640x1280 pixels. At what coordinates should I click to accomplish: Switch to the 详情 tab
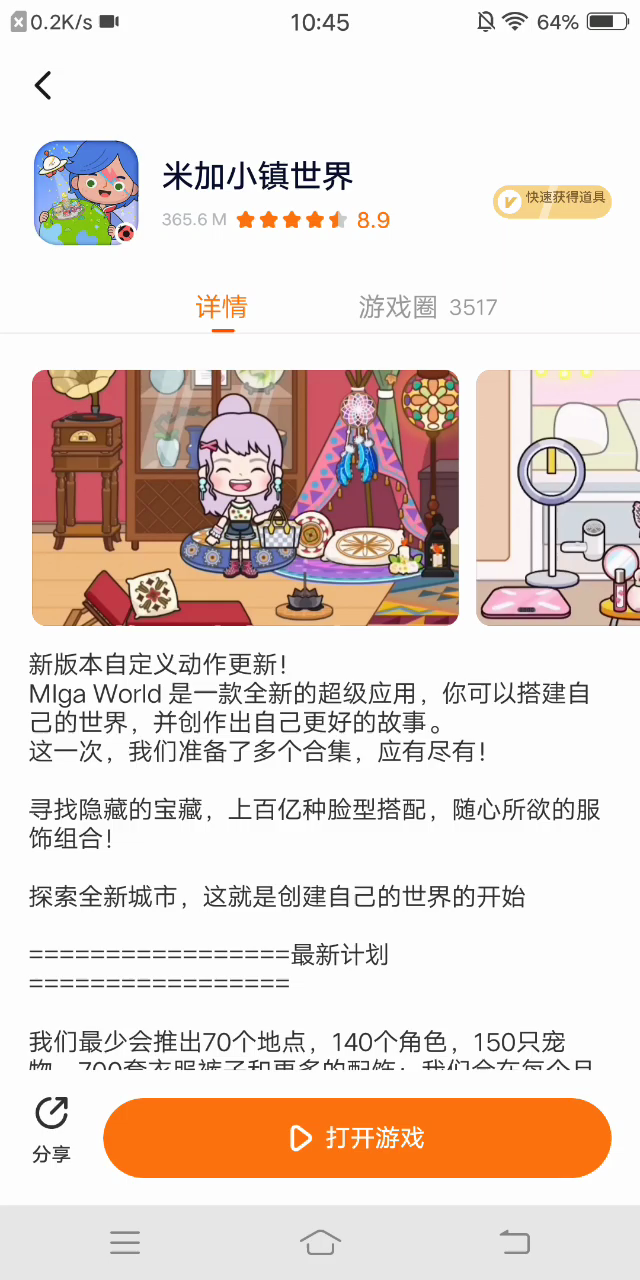click(x=221, y=307)
